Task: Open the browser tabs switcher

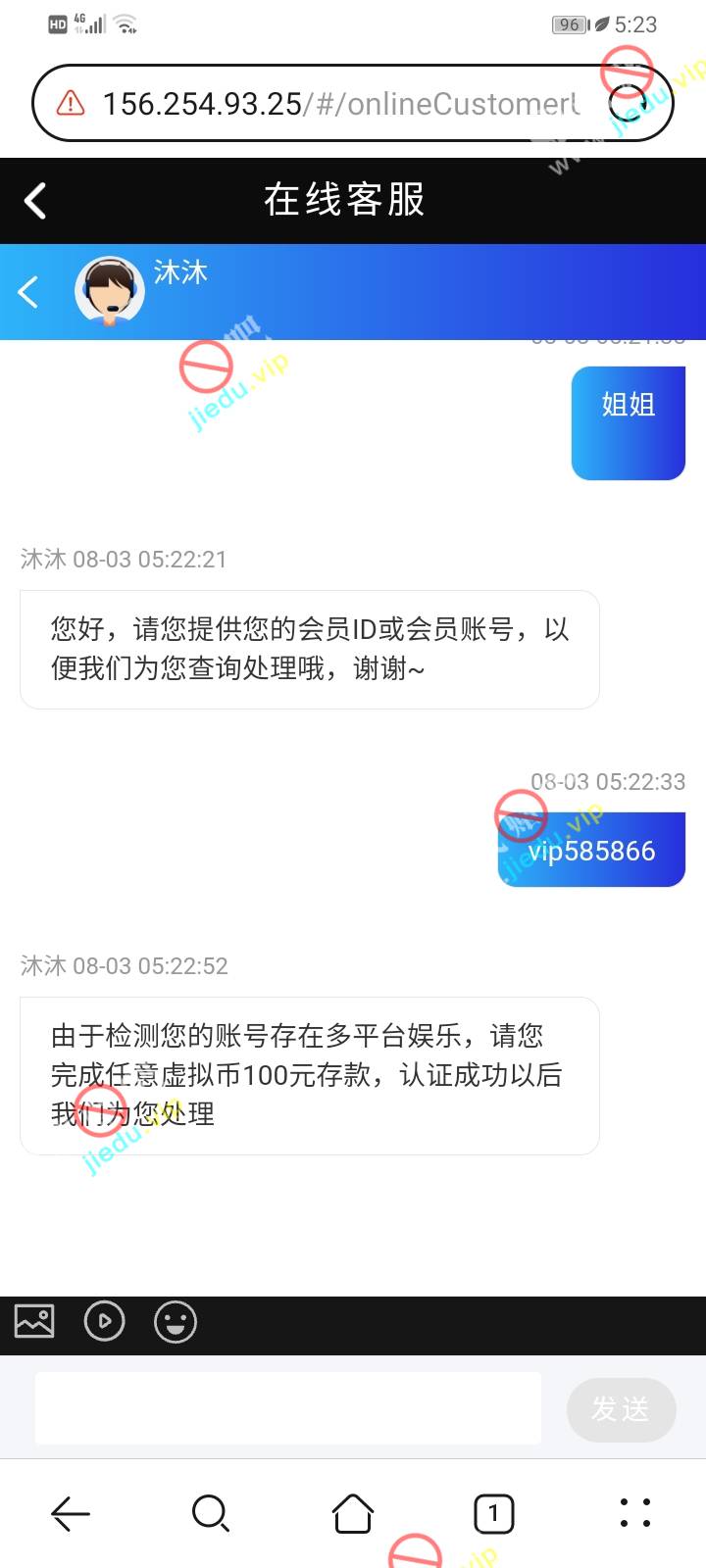Action: click(x=493, y=1513)
